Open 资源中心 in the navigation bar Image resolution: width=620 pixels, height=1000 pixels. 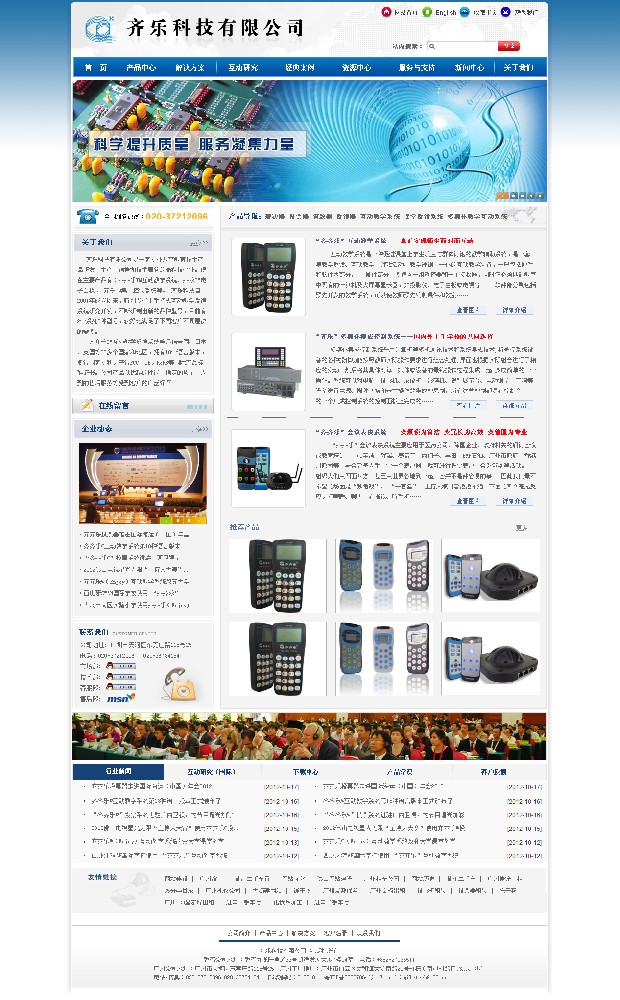[356, 68]
